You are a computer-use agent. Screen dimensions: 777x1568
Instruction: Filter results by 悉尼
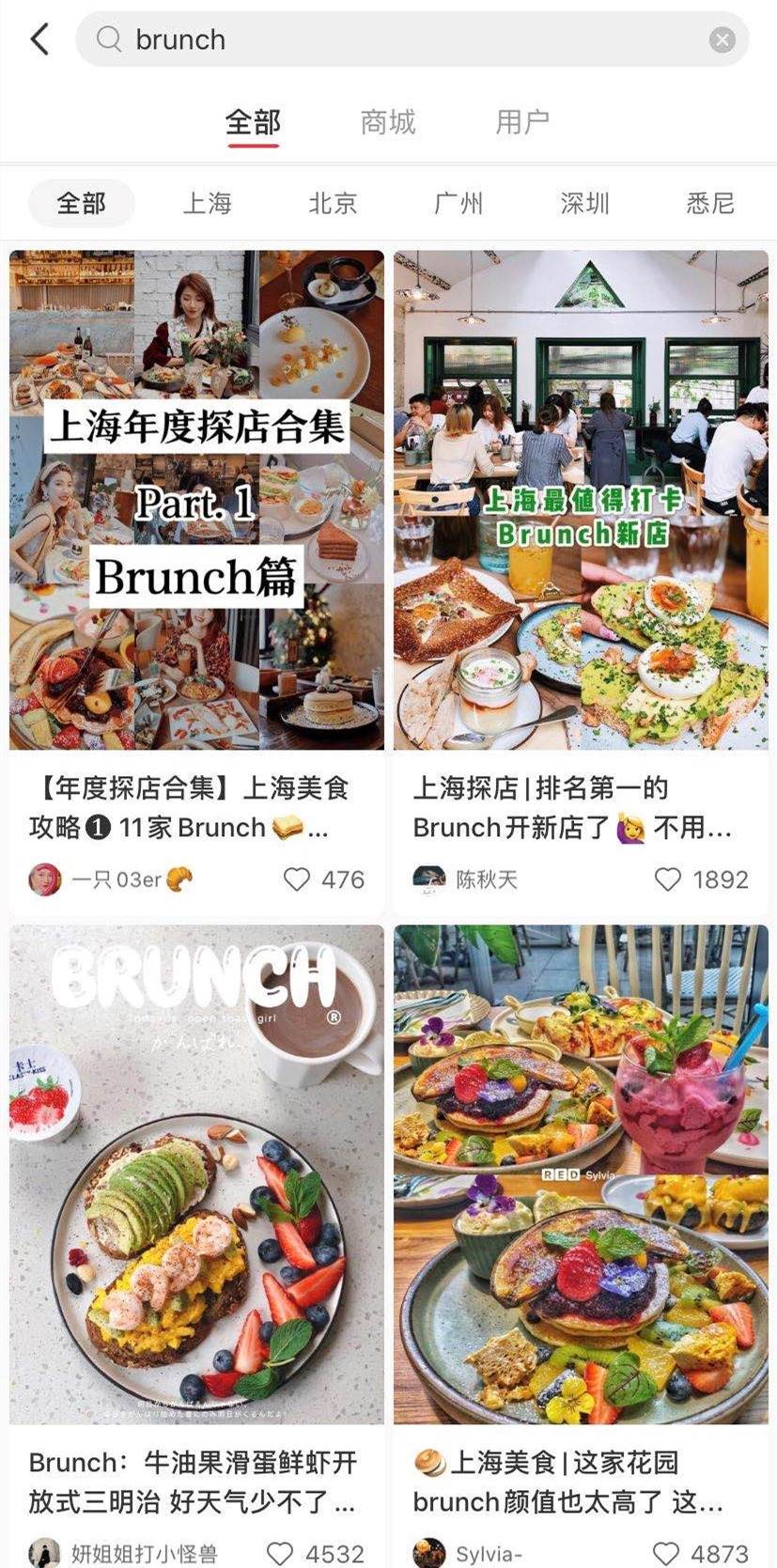(709, 203)
